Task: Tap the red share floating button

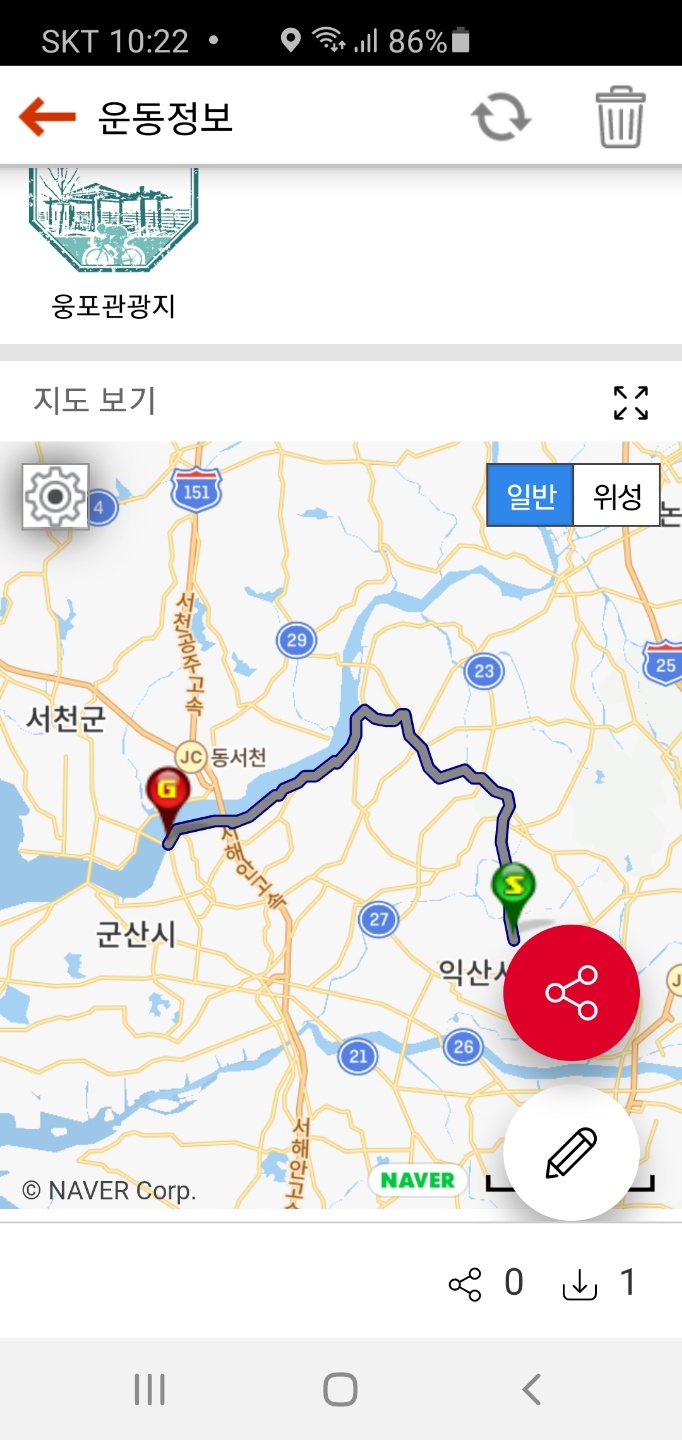Action: pyautogui.click(x=571, y=993)
